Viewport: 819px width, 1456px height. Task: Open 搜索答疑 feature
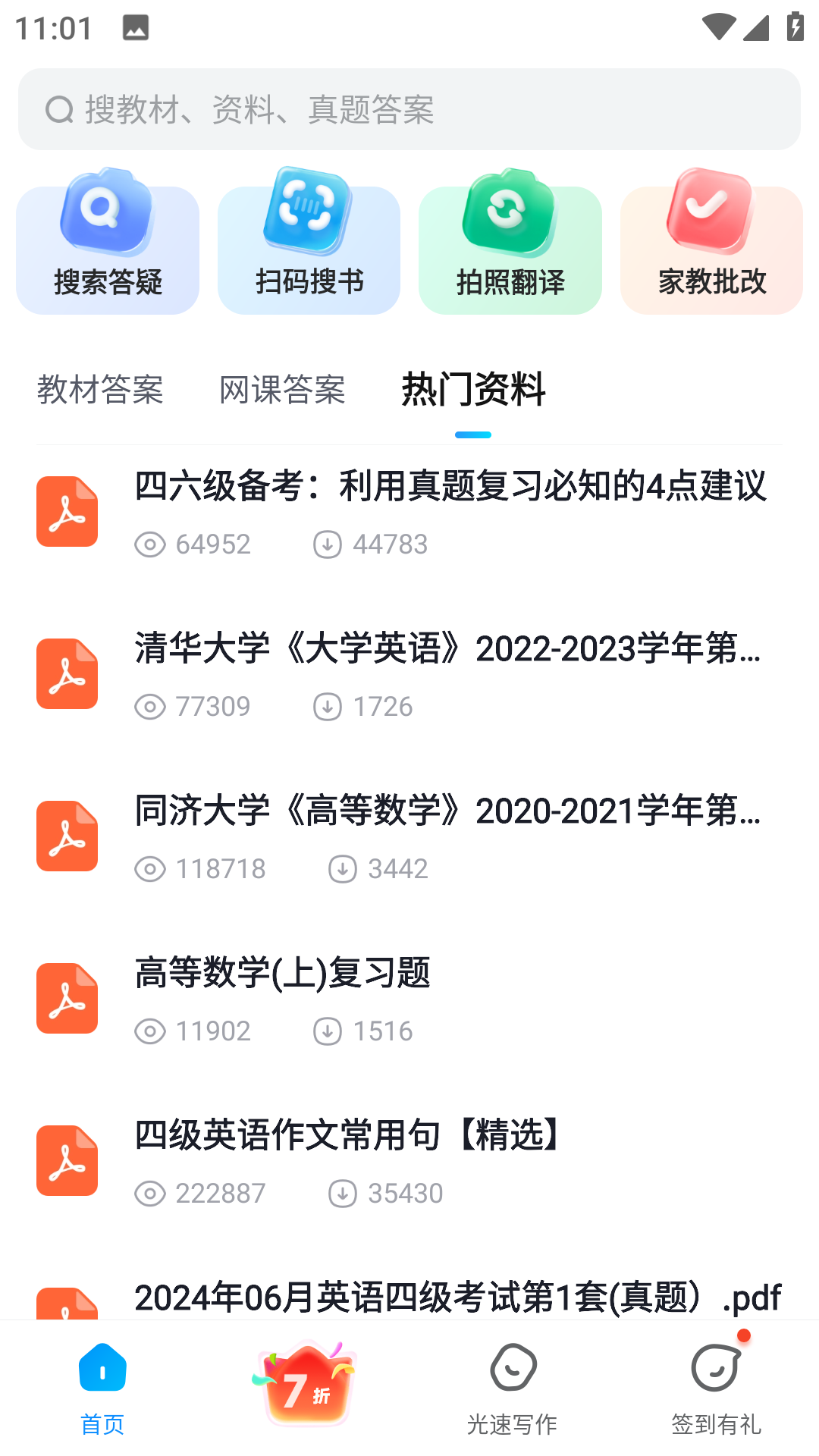coord(108,243)
